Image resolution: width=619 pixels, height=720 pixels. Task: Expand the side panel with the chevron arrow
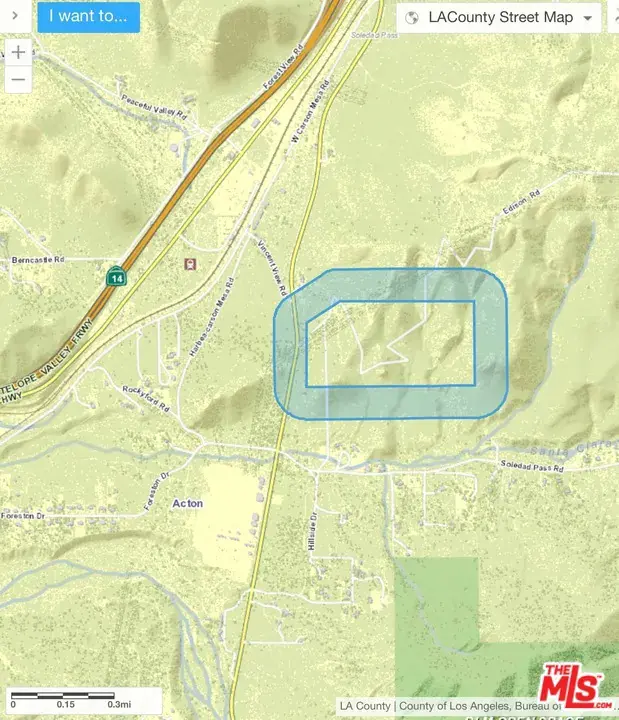coord(15,16)
